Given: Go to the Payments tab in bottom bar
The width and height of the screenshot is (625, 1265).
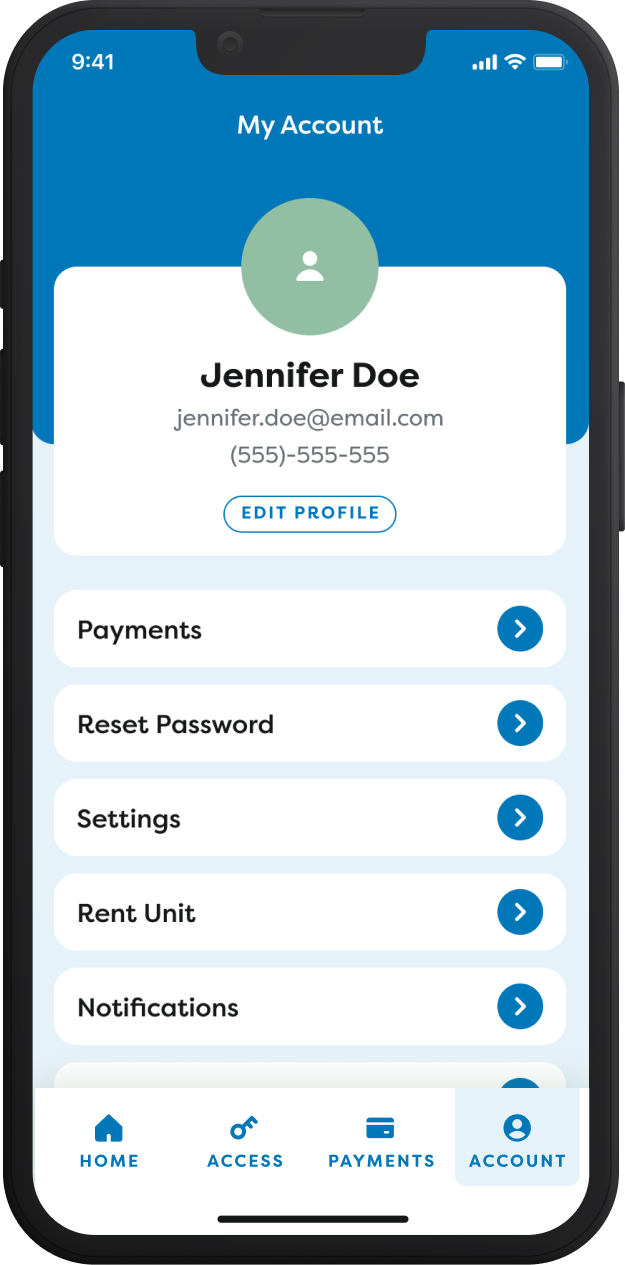Looking at the screenshot, I should point(381,1142).
